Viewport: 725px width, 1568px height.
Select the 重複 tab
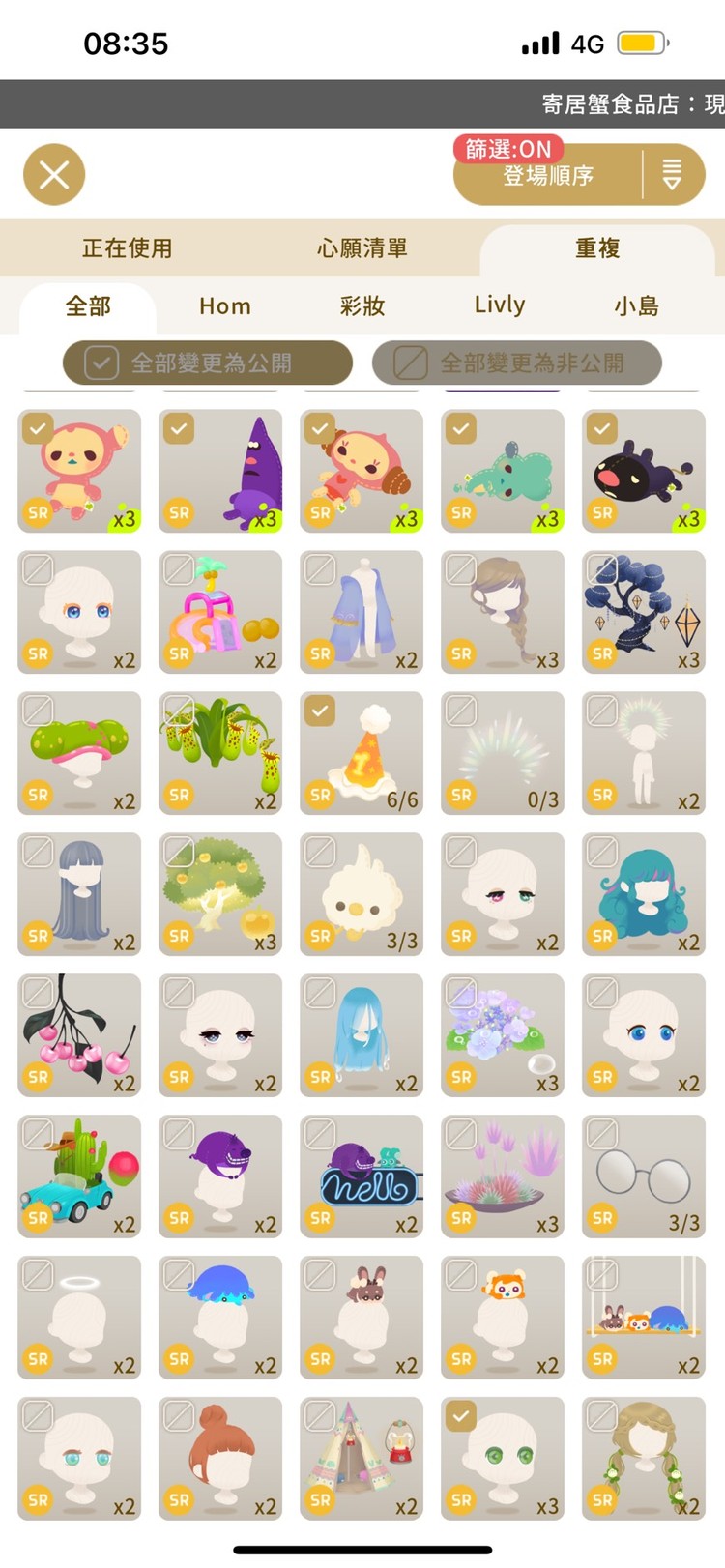tap(597, 248)
